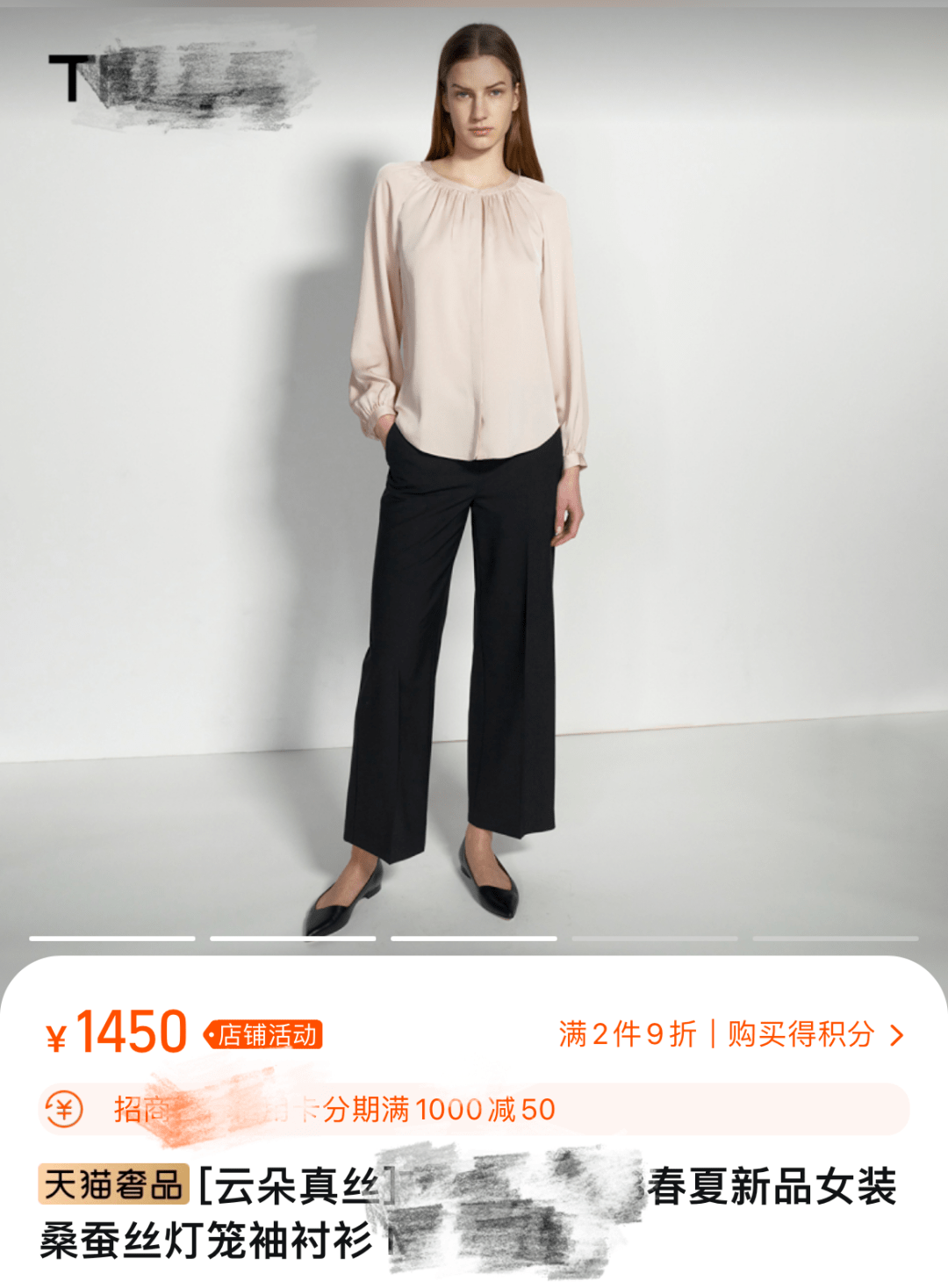The image size is (948, 1288).
Task: Open the 满2件9折 购买得积分 promotion details
Action: pyautogui.click(x=730, y=1034)
